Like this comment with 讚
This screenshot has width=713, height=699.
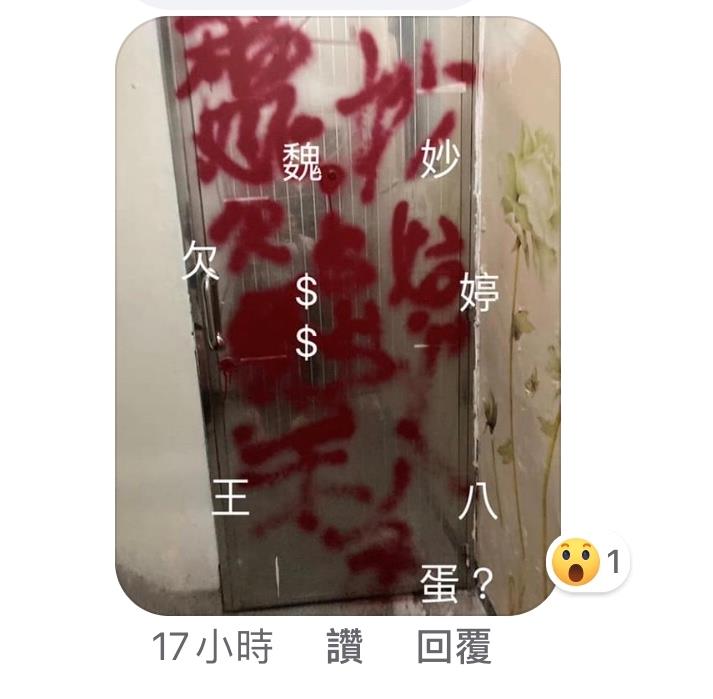(x=345, y=649)
